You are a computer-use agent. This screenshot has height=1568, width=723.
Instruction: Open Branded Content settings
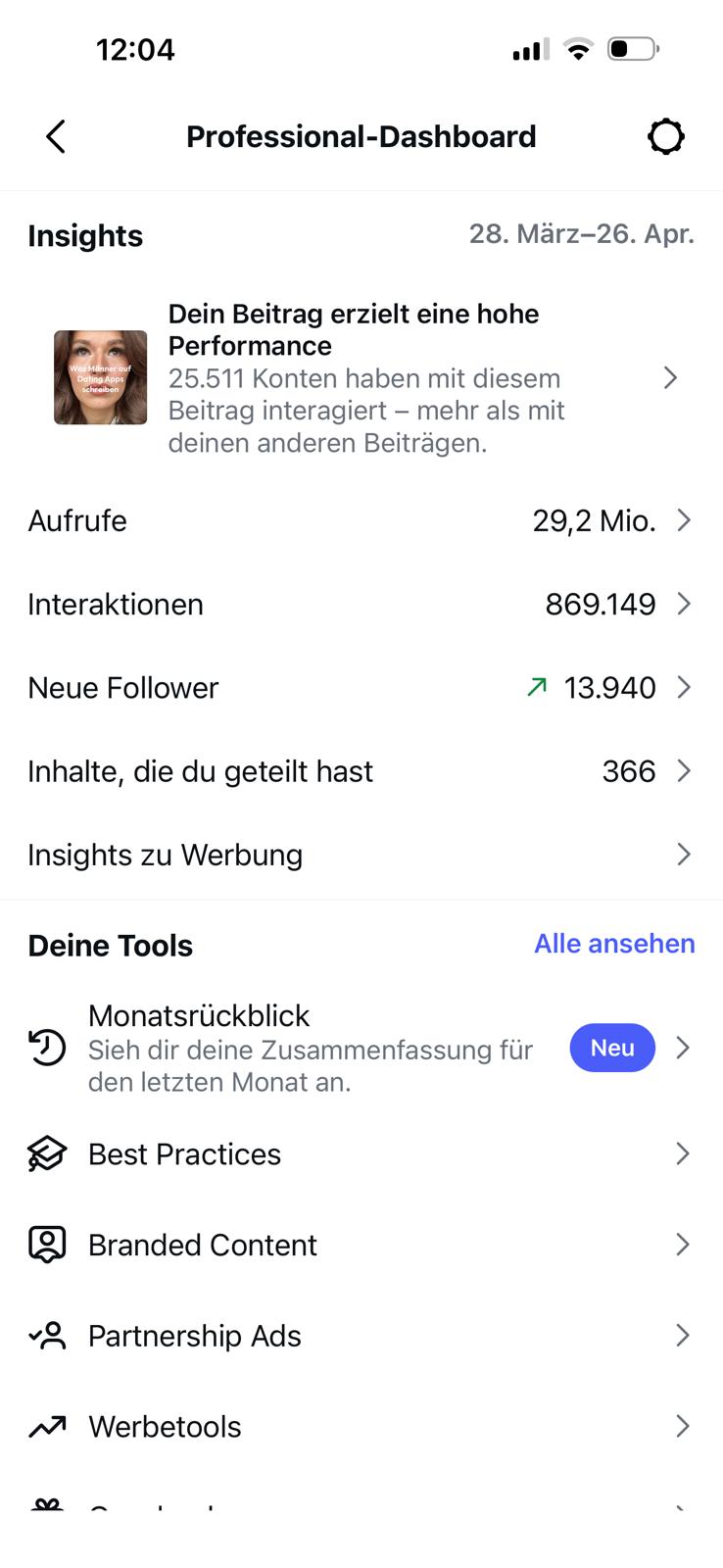(361, 1245)
